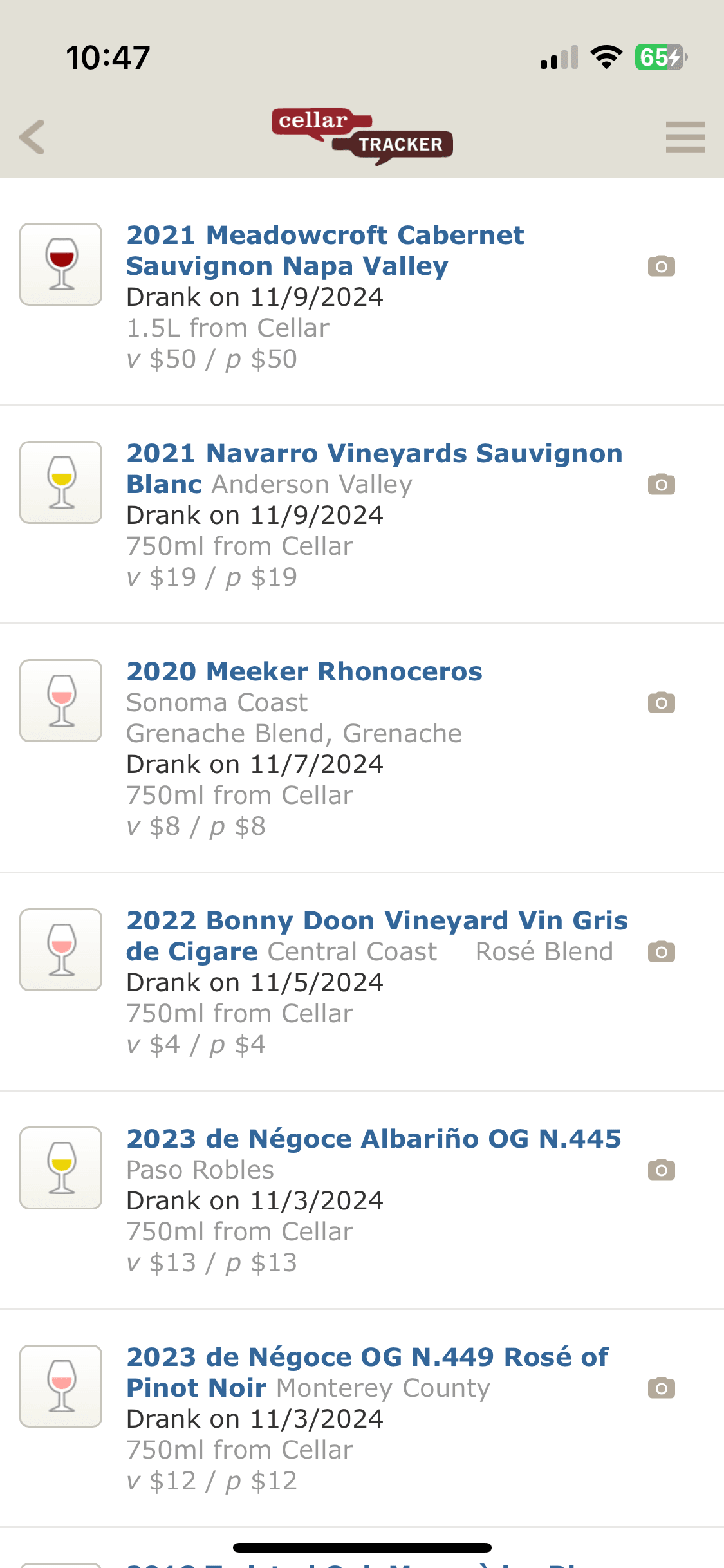
Task: Go back using the header arrow
Action: (x=33, y=137)
